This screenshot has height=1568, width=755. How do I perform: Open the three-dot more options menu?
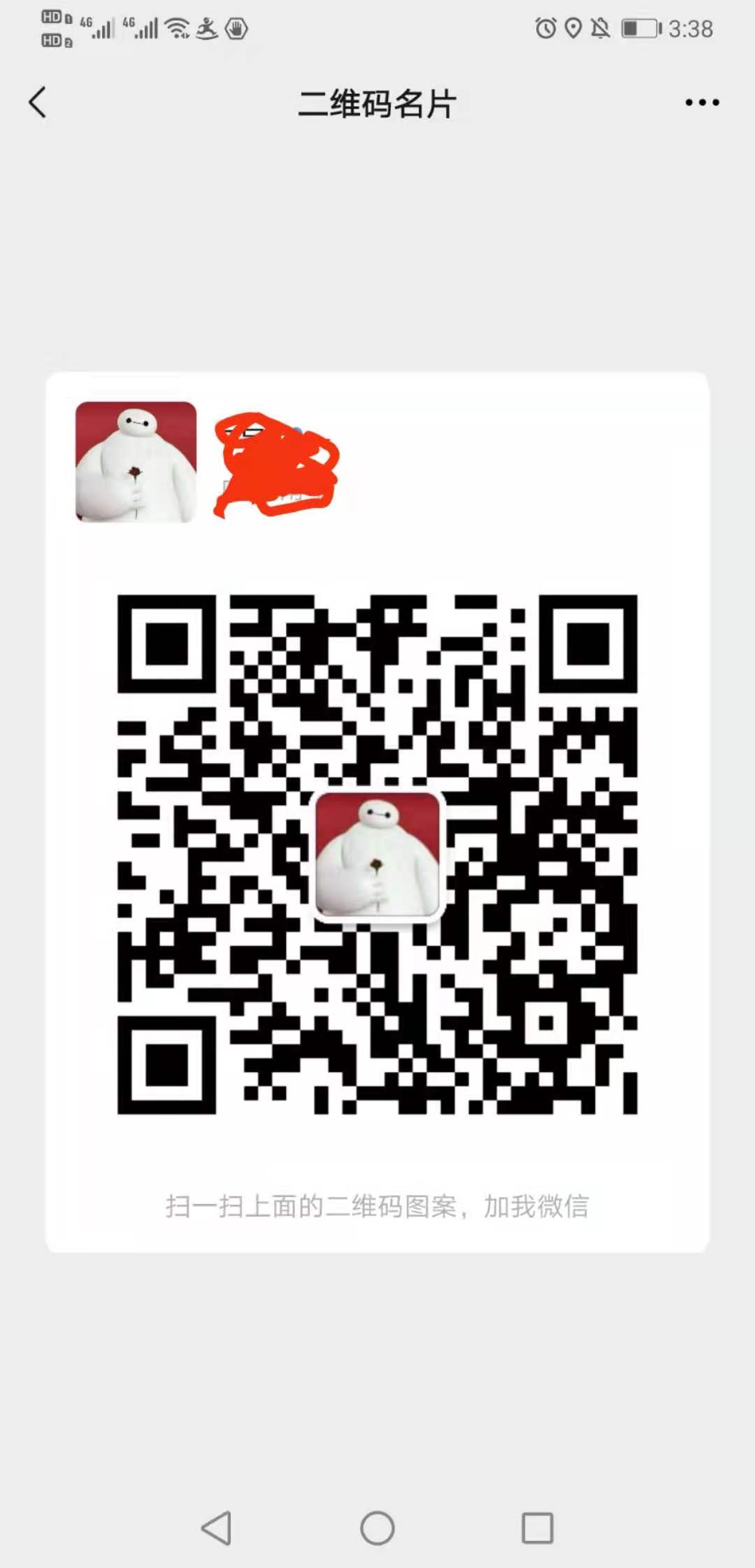click(702, 103)
